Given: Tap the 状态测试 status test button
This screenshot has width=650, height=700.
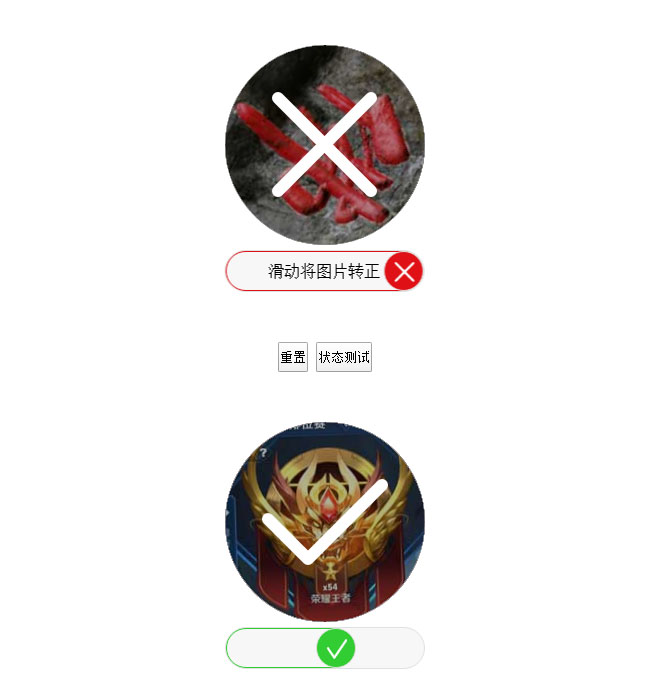Looking at the screenshot, I should click(344, 357).
